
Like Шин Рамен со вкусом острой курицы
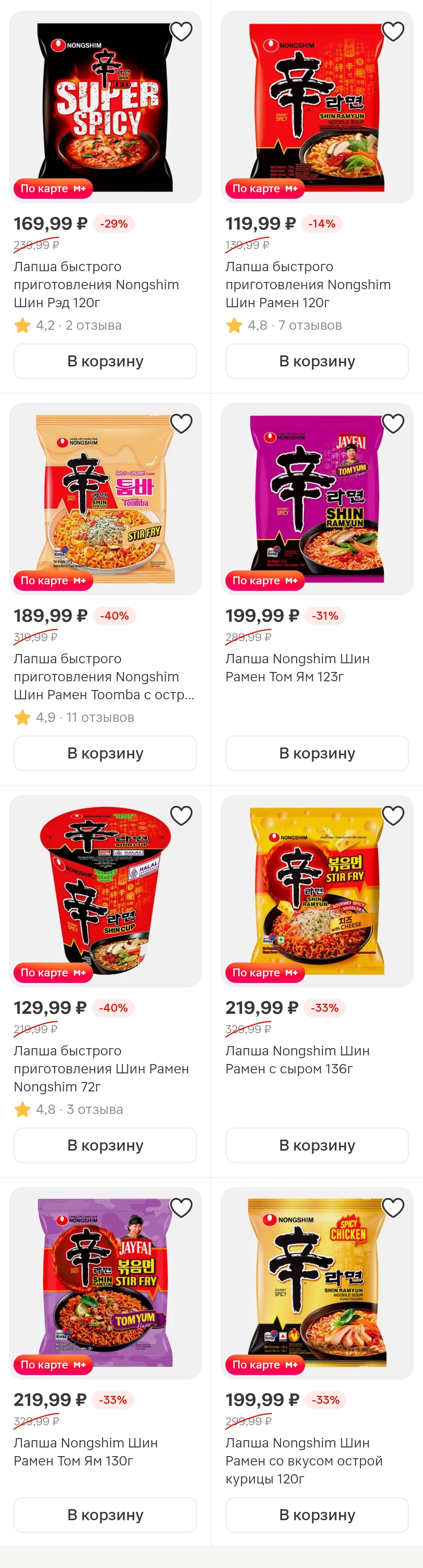pyautogui.click(x=393, y=1208)
